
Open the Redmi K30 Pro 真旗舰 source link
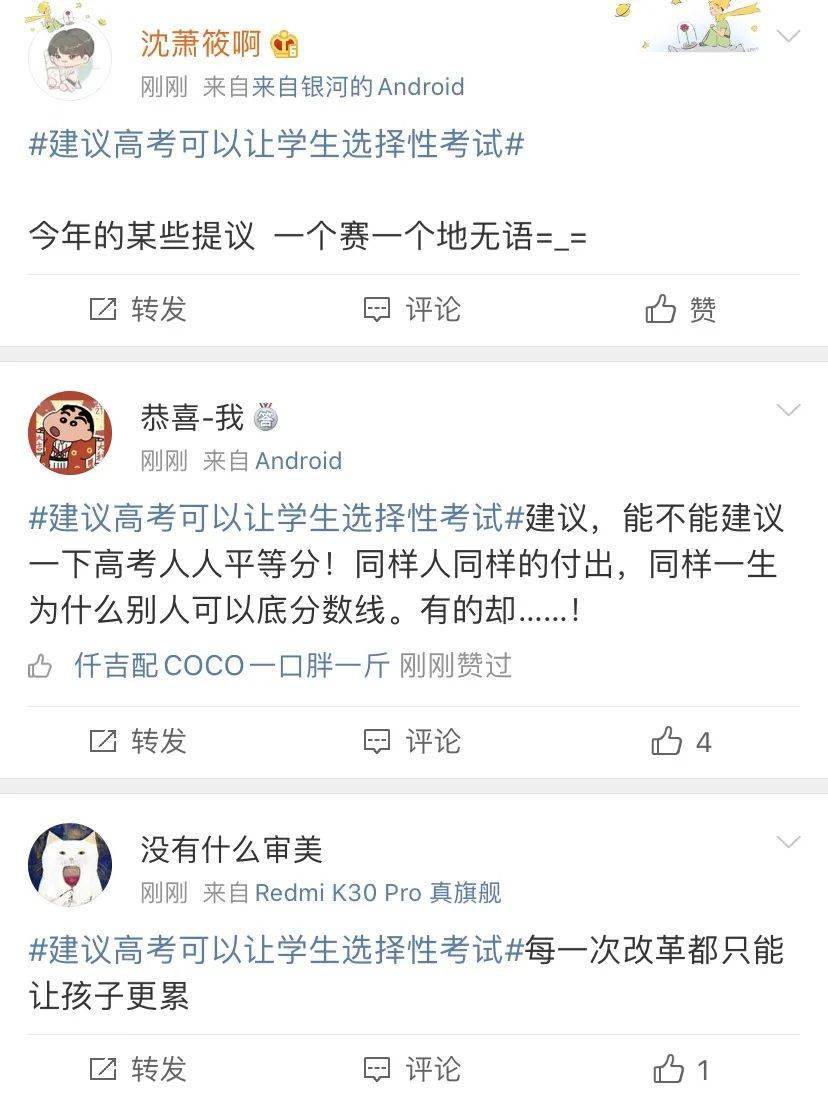click(378, 893)
